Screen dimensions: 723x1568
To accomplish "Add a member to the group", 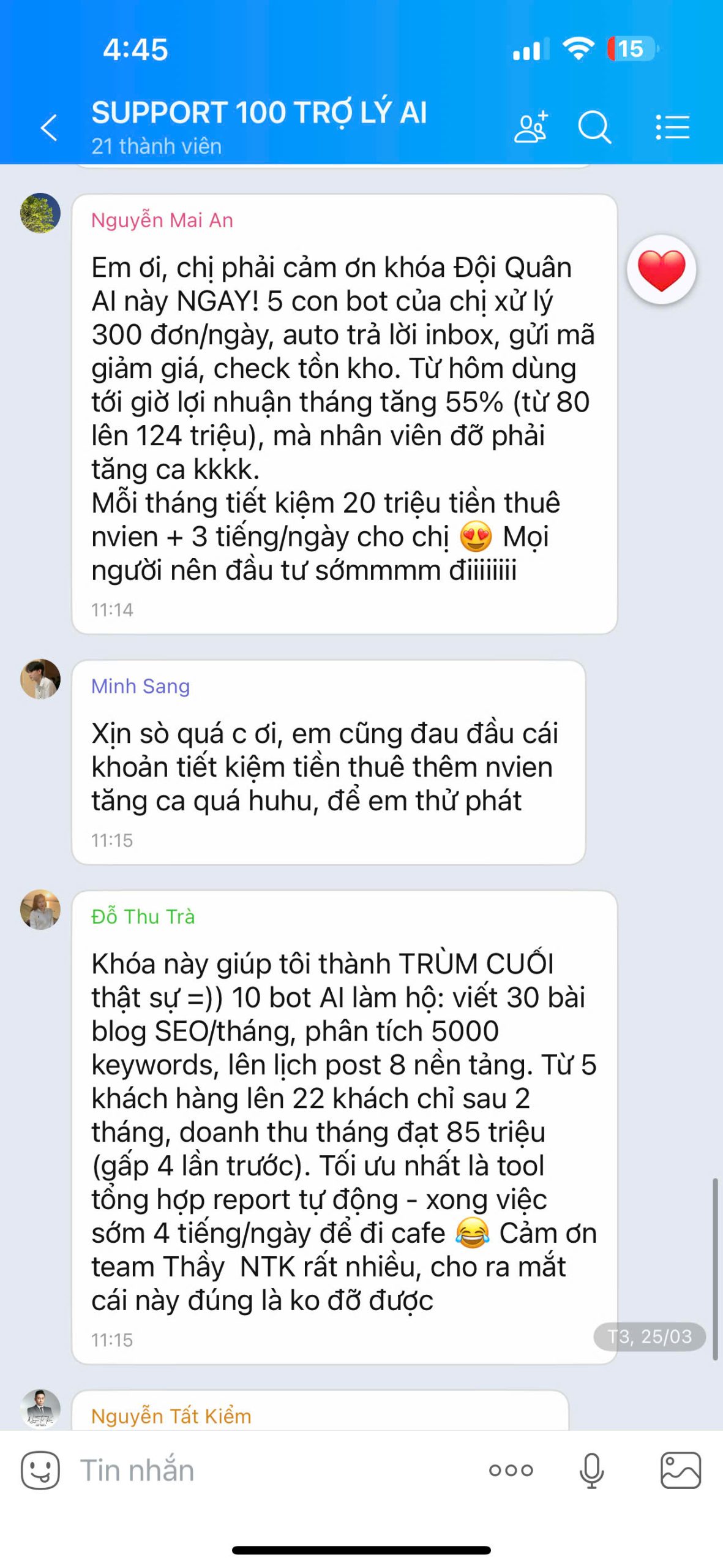I will click(x=531, y=127).
